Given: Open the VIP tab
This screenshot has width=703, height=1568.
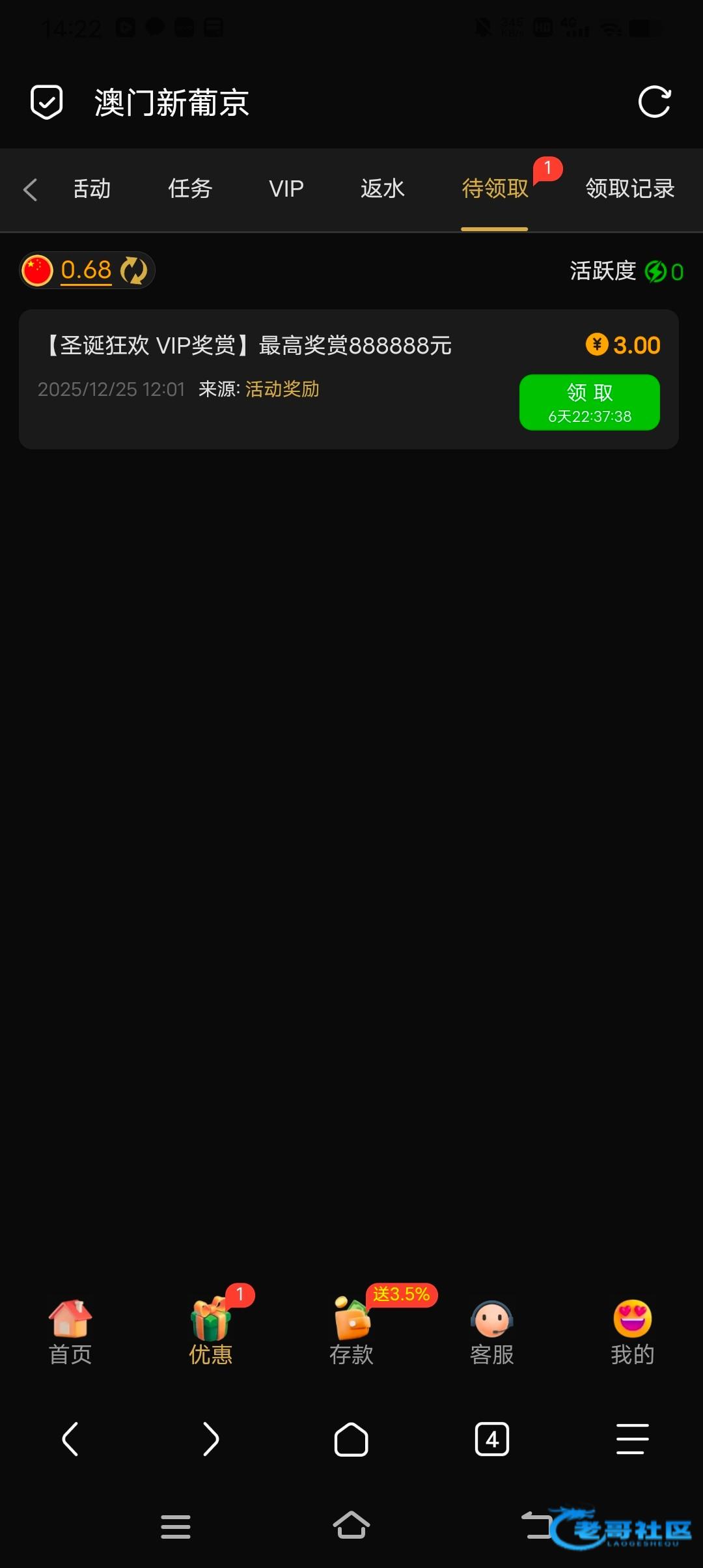Looking at the screenshot, I should tap(286, 189).
